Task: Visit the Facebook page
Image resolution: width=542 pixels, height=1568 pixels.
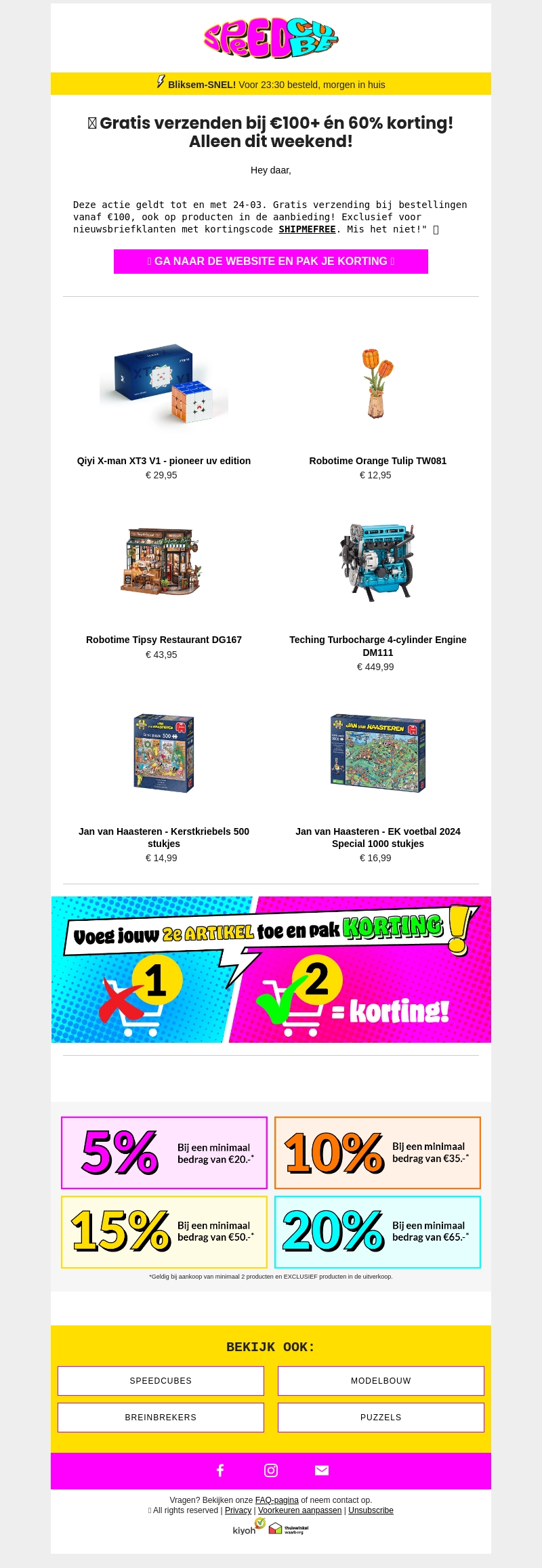Action: pyautogui.click(x=220, y=1470)
